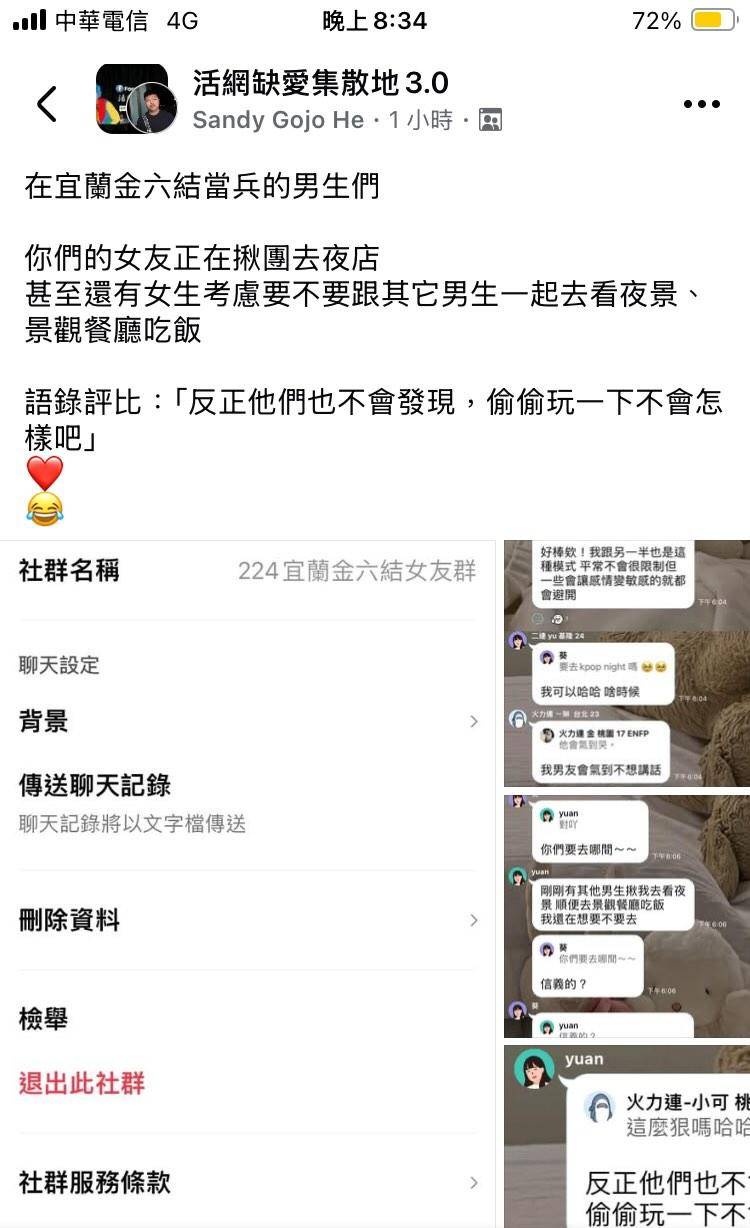Open the 活網缺愛集散地 3.0 group page
Screen dimensions: 750x1228
point(320,83)
